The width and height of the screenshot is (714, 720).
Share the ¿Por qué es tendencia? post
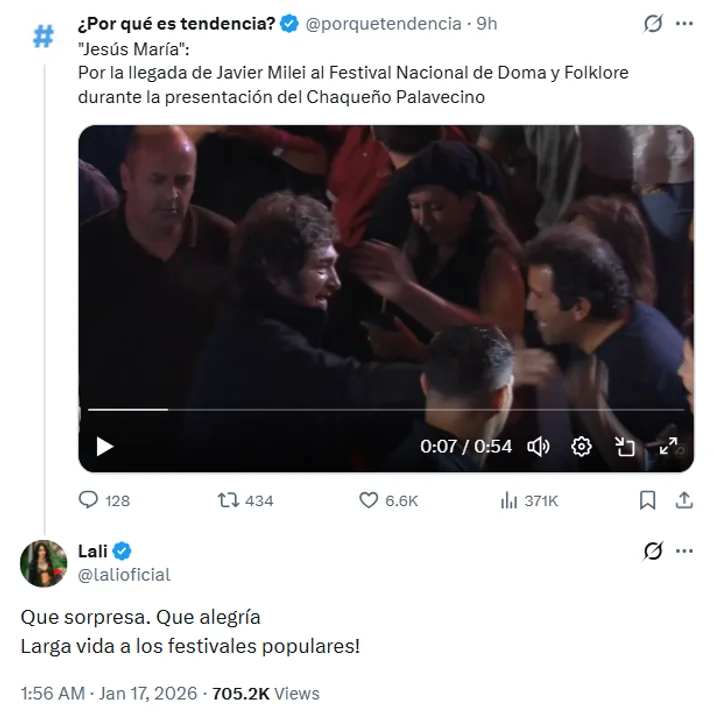[x=685, y=500]
